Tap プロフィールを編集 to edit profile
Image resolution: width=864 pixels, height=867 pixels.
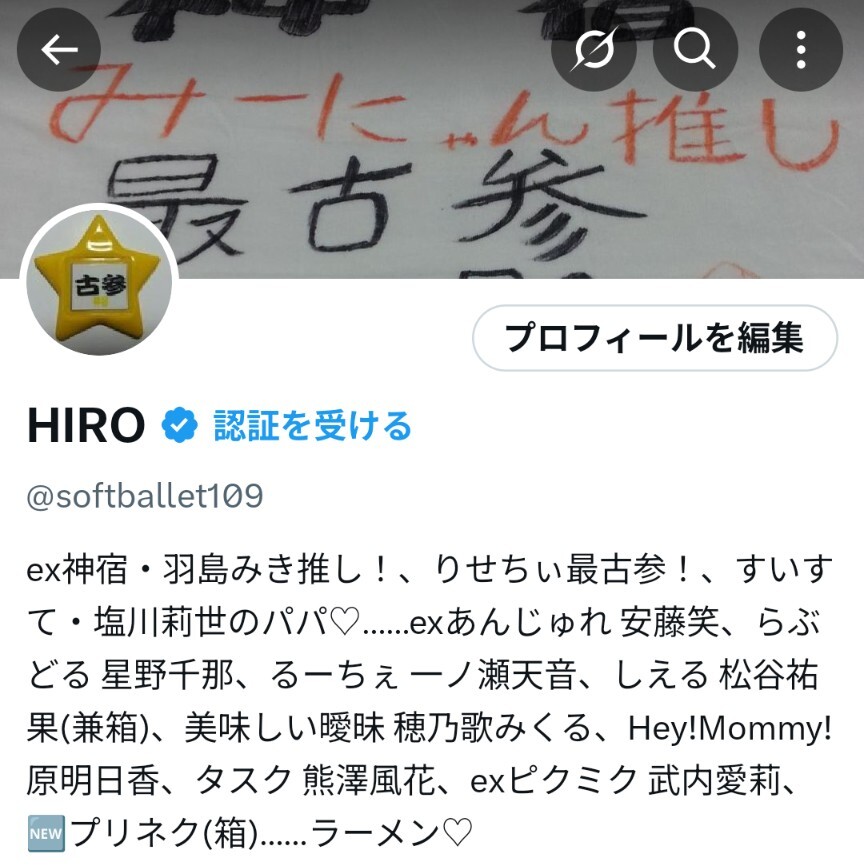[x=654, y=338]
